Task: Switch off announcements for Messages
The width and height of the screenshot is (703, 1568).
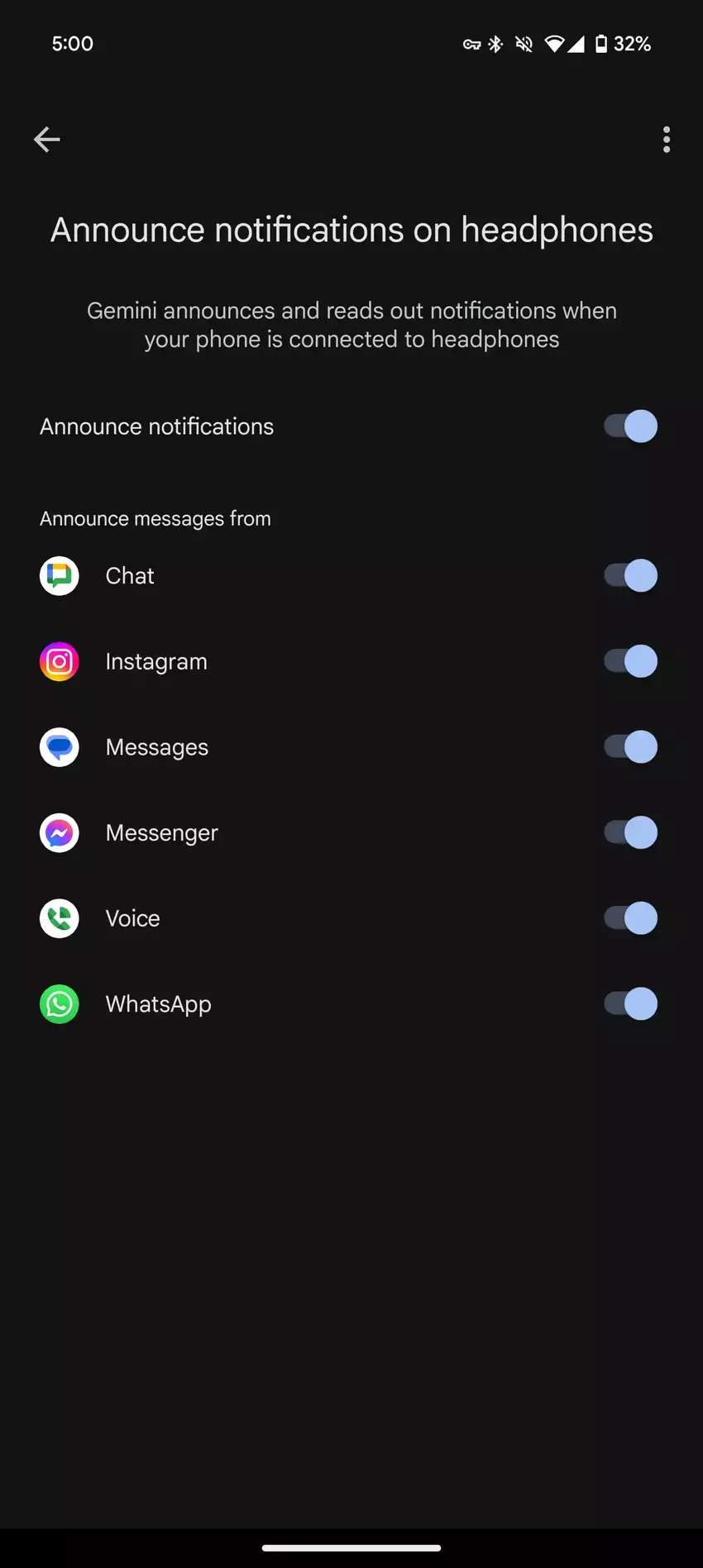Action: [630, 747]
